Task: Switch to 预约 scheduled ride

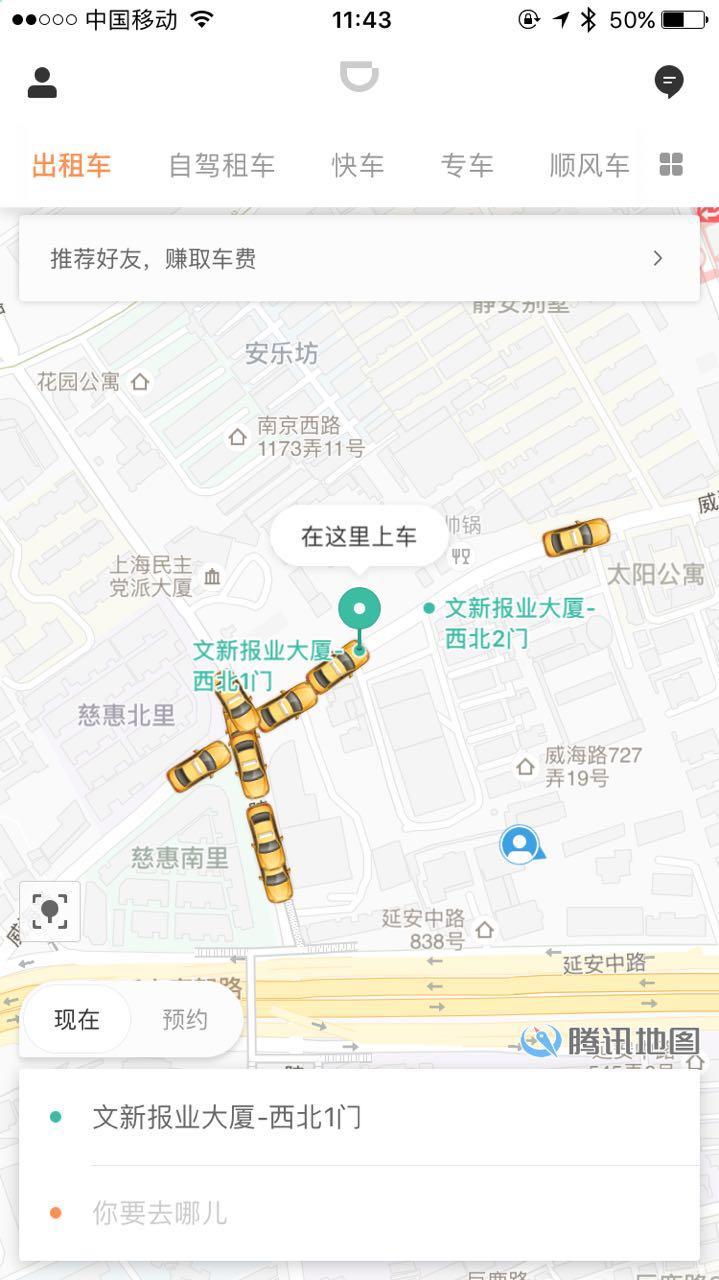Action: [185, 1019]
